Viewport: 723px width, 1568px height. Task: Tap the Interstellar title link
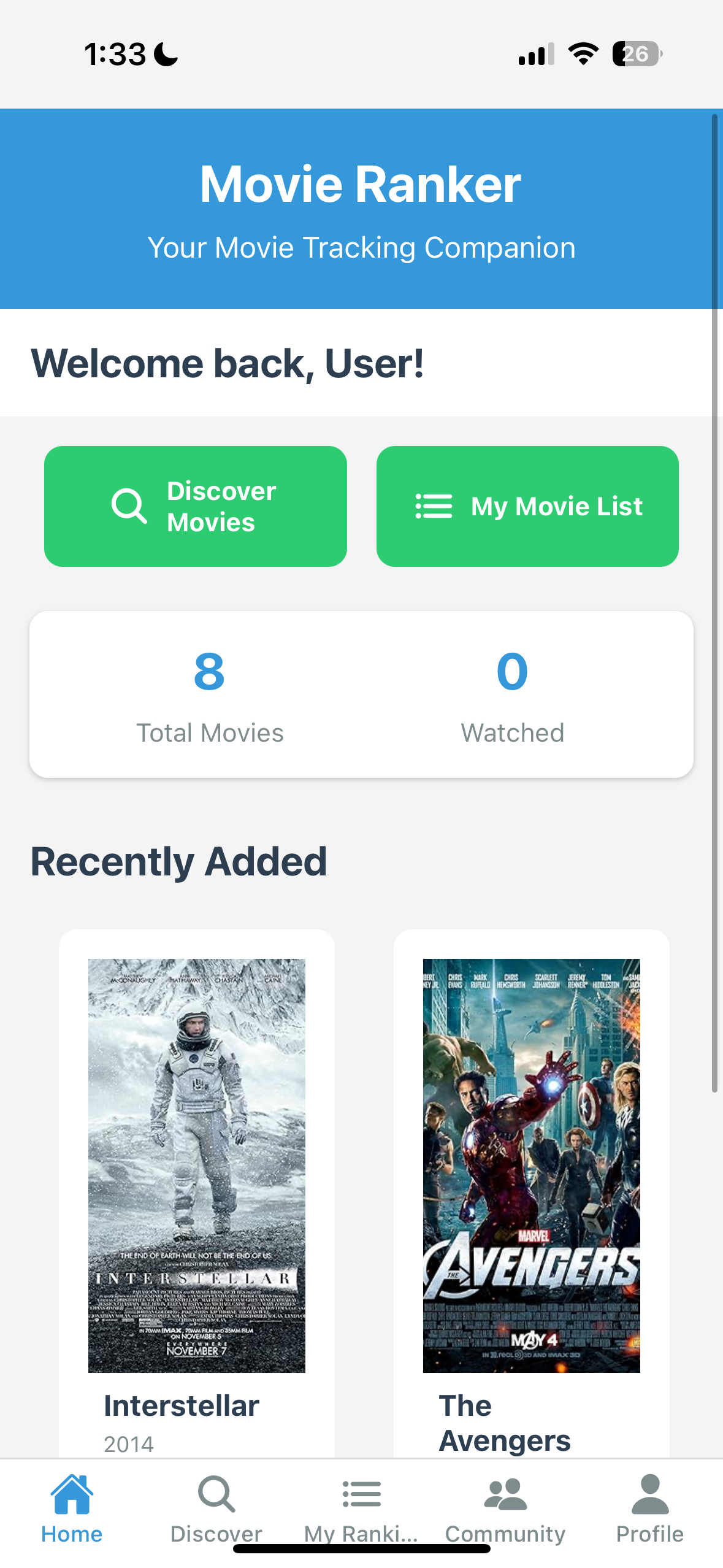click(182, 1405)
